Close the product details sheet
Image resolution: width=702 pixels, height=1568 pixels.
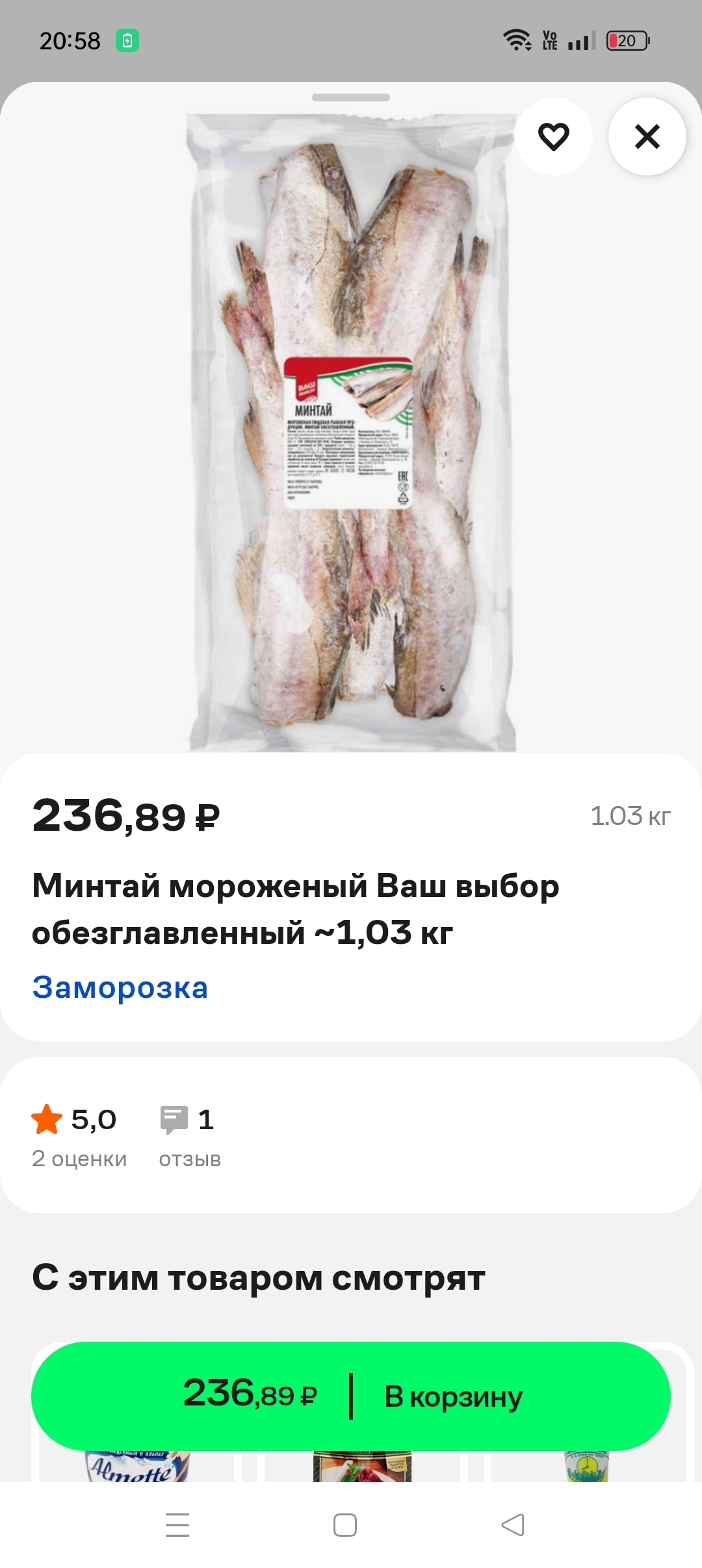pos(647,137)
